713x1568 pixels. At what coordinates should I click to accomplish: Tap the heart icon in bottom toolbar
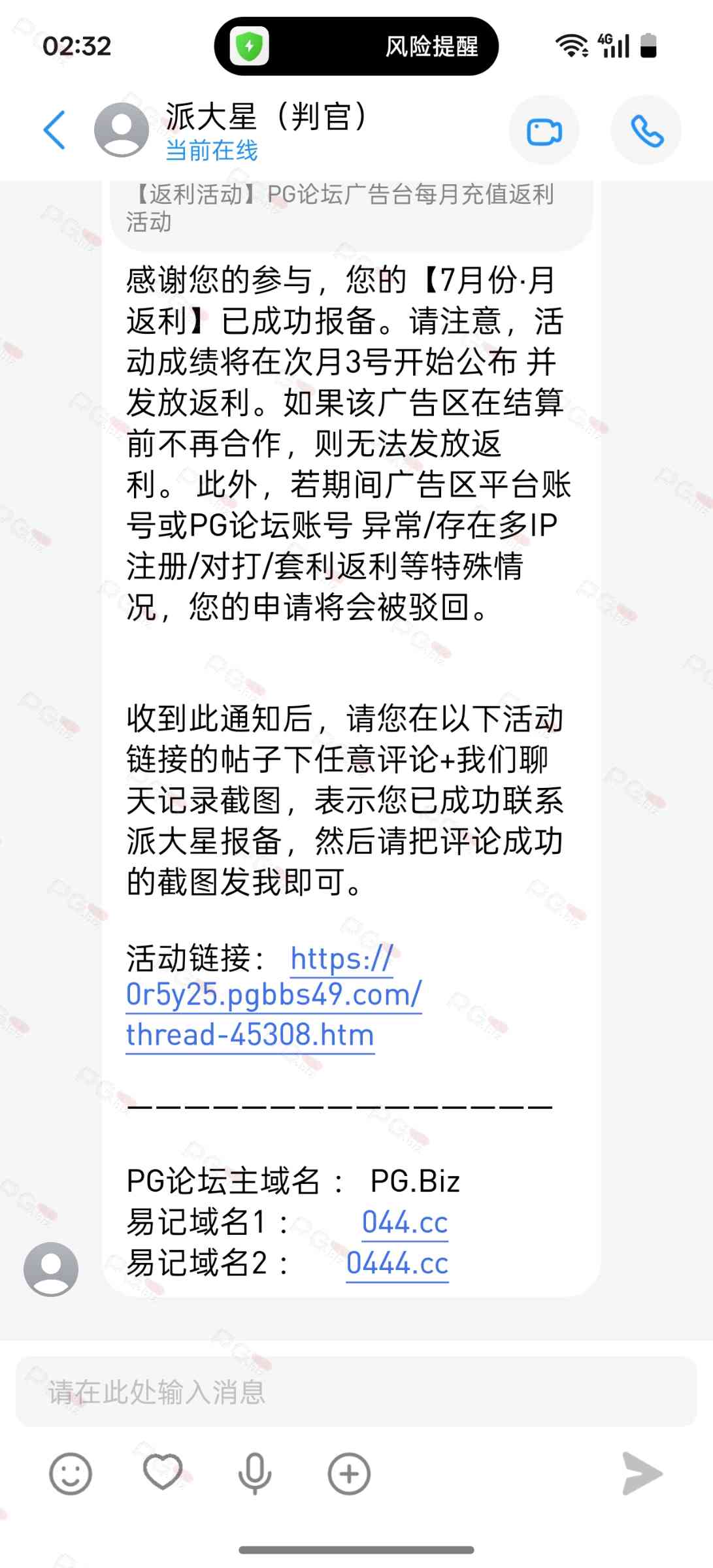pyautogui.click(x=163, y=1473)
